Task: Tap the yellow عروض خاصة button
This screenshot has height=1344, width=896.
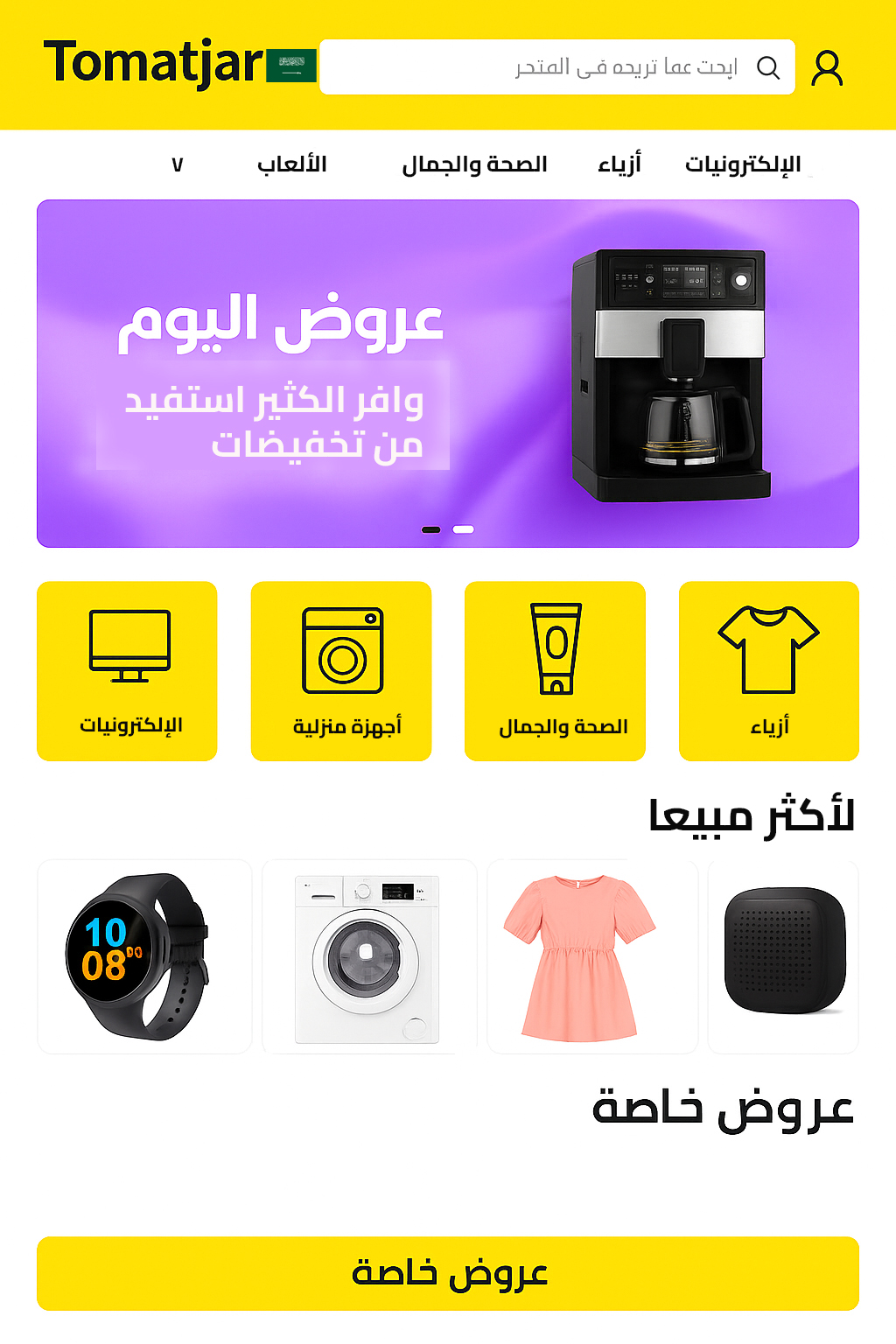Action: pyautogui.click(x=448, y=1273)
